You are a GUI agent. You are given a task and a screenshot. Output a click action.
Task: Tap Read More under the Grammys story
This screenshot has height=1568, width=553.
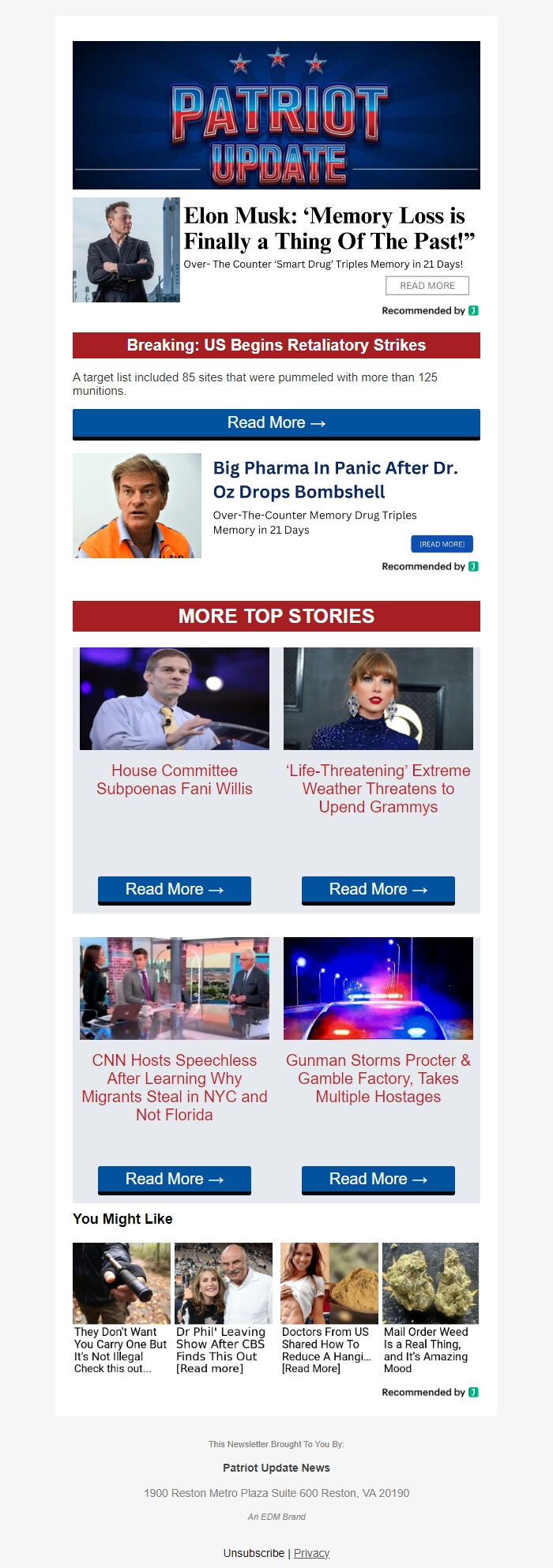[378, 890]
